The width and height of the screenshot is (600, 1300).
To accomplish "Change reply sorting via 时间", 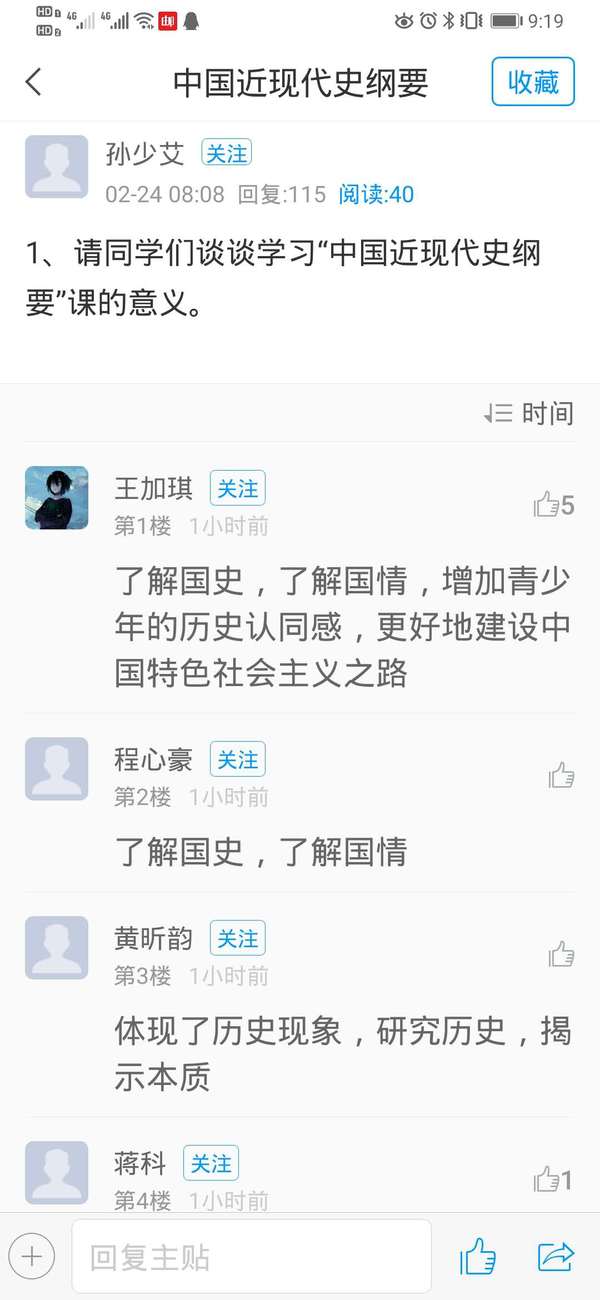I will pos(530,413).
